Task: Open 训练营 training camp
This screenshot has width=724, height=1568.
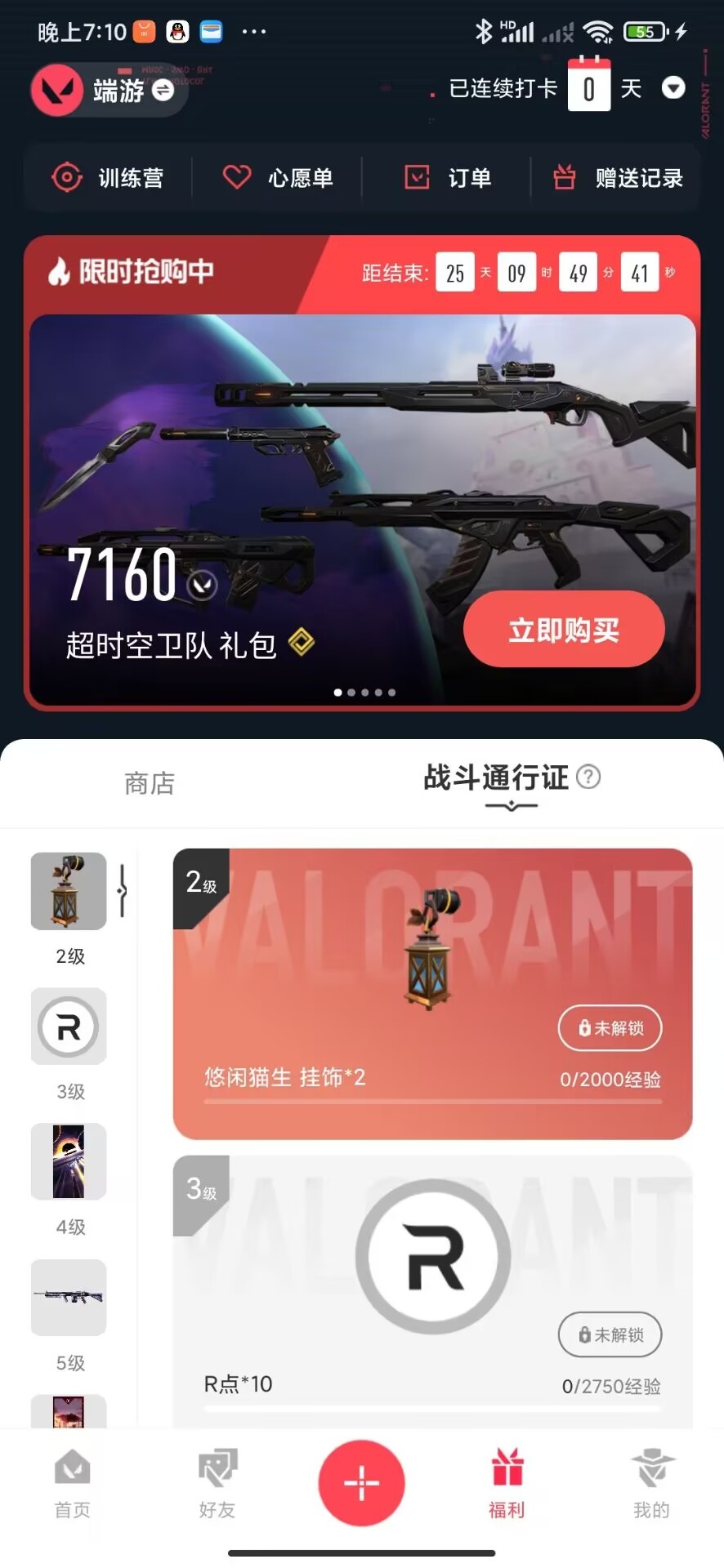Action: [x=108, y=177]
